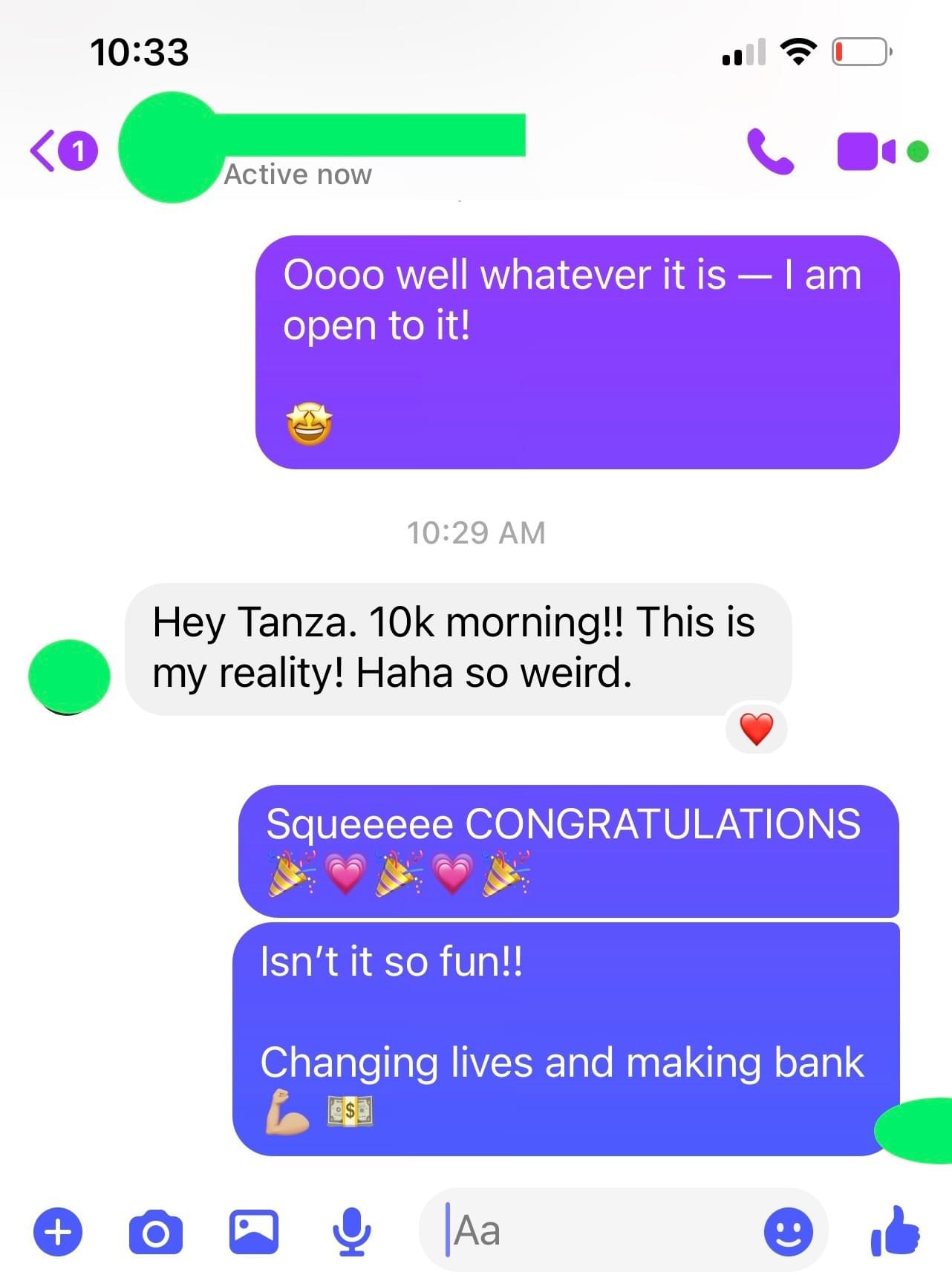952x1275 pixels.
Task: View heart reaction on 10k morning message
Action: pos(756,728)
